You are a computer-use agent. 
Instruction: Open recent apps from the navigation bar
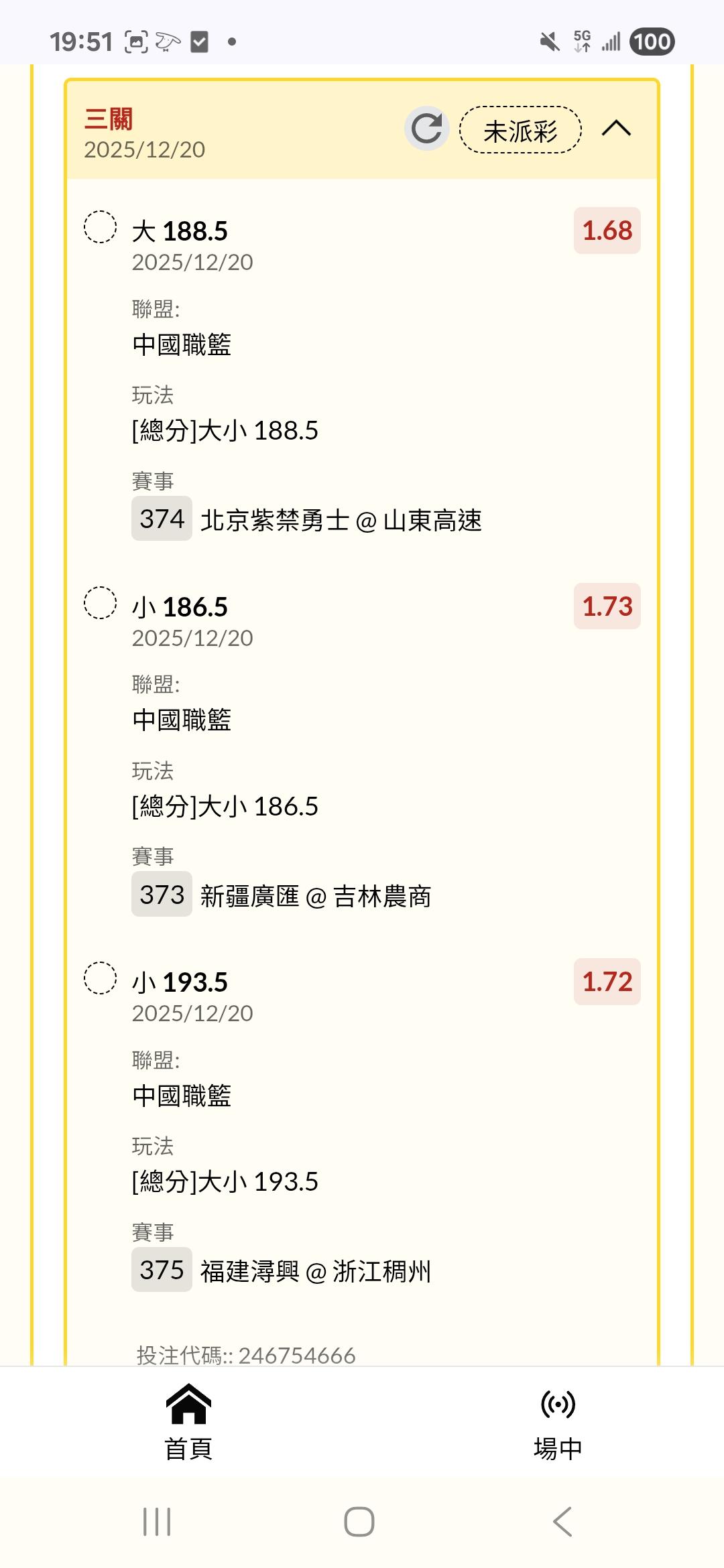[x=157, y=1522]
